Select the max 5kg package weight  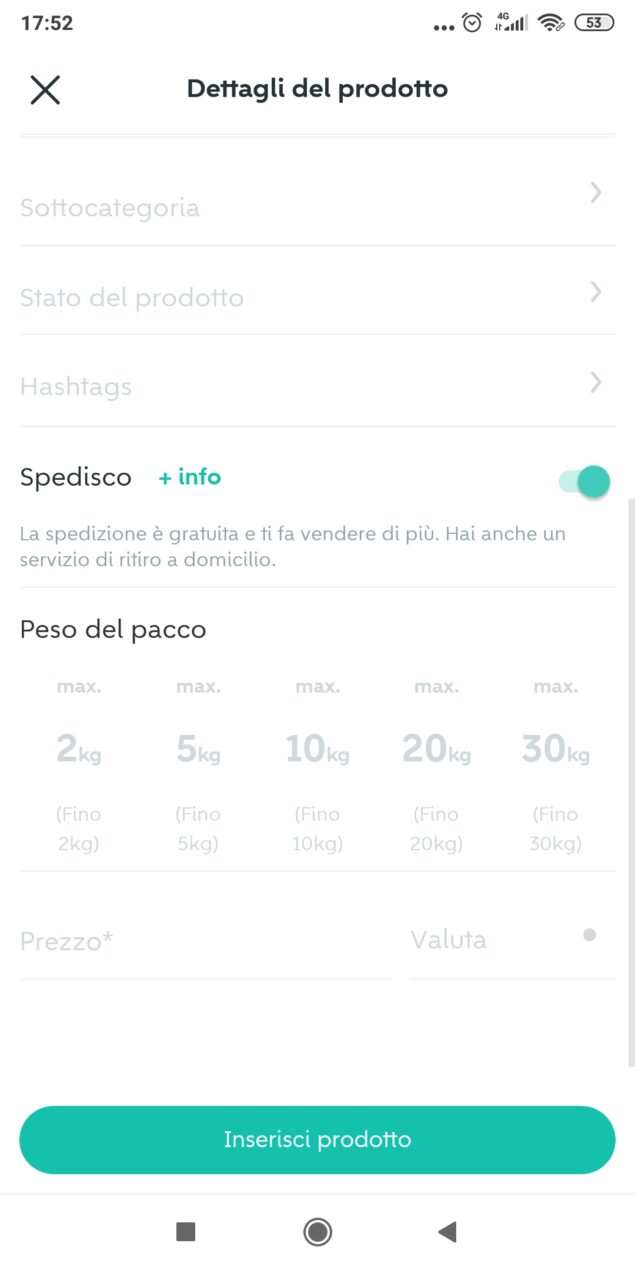[198, 765]
